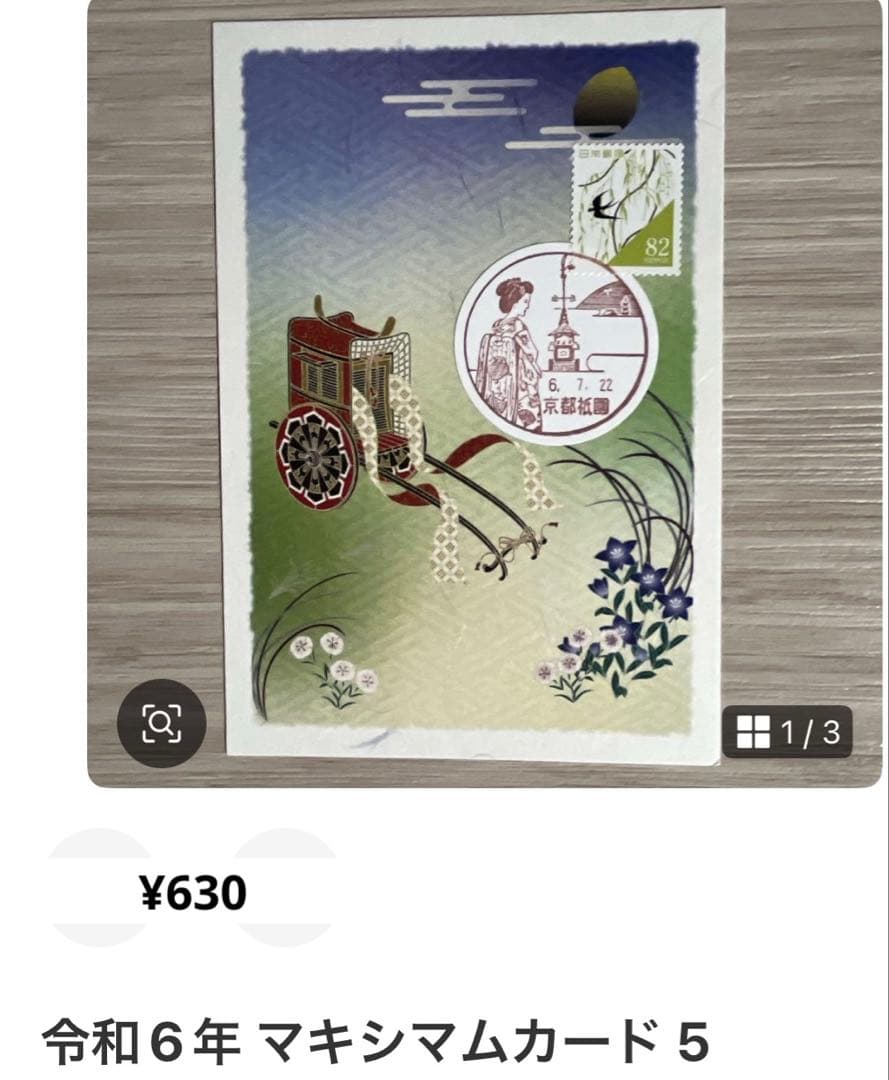
Task: Tap the image search lens icon
Action: [x=161, y=722]
